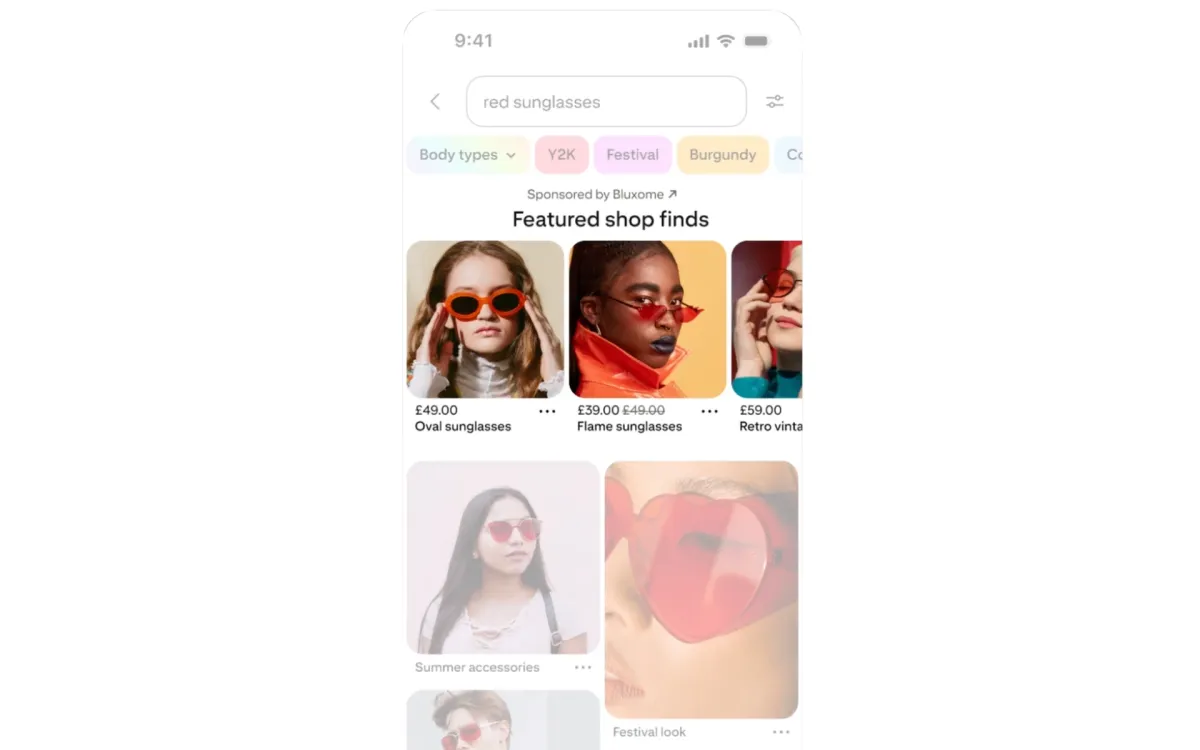This screenshot has width=1200, height=750.
Task: Expand the Body types dropdown chip
Action: point(466,155)
